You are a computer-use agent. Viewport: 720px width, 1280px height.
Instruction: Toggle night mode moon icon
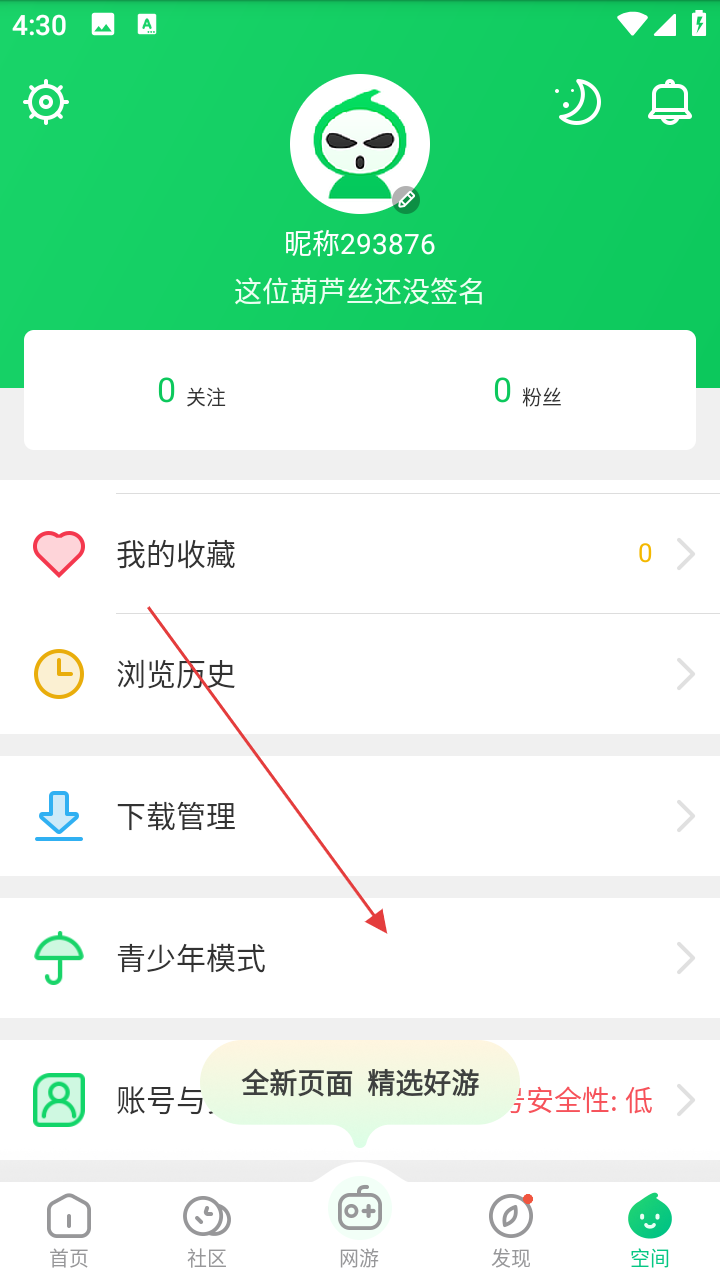pos(578,102)
